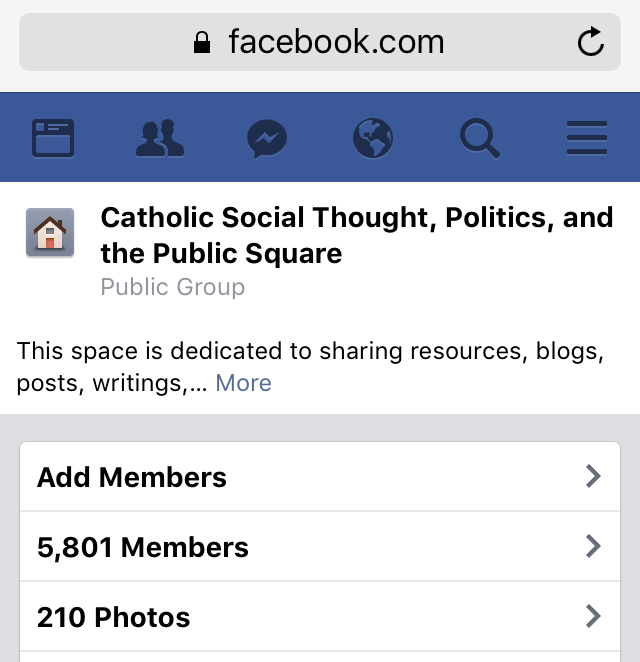The height and width of the screenshot is (662, 640).
Task: Open the hamburger main menu
Action: point(587,138)
